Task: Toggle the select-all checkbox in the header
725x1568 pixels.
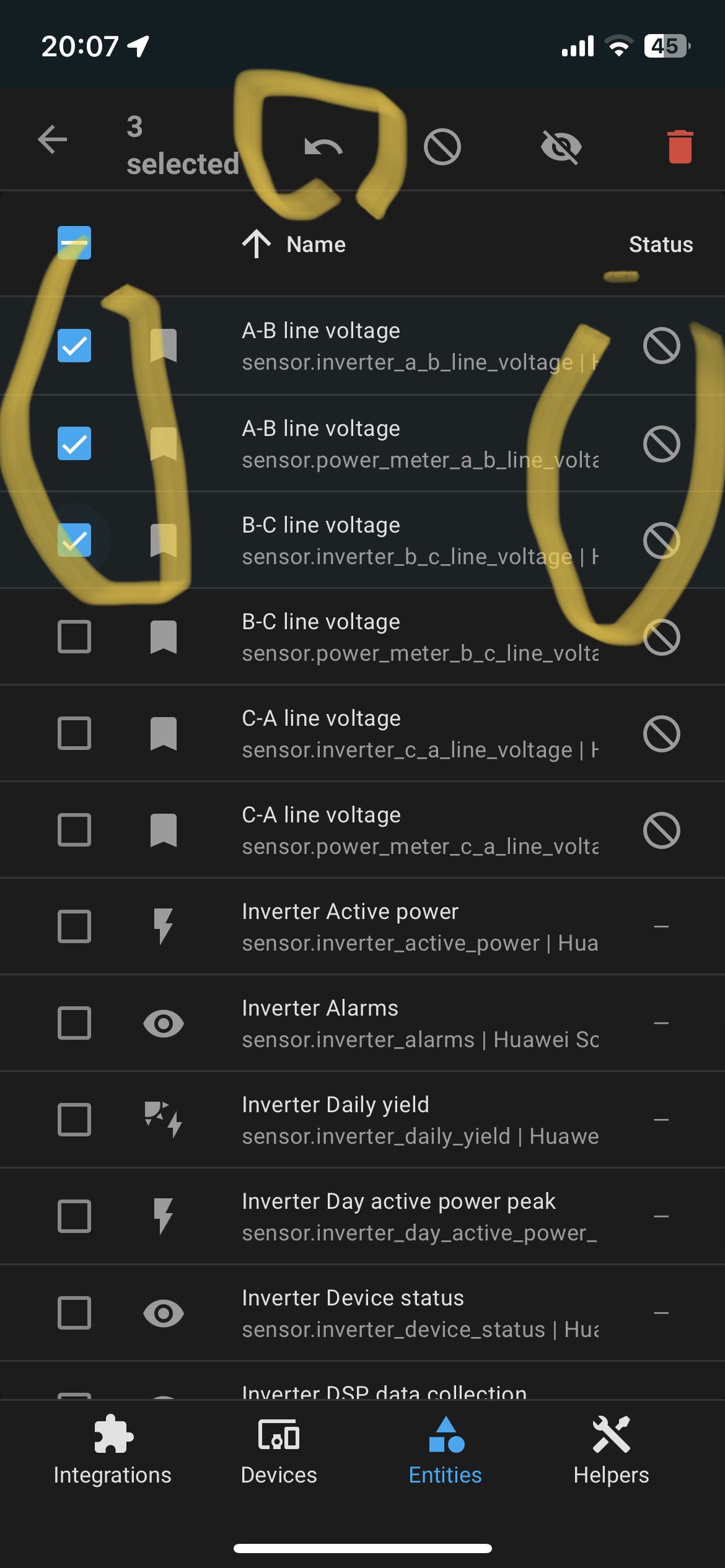Action: click(x=74, y=243)
